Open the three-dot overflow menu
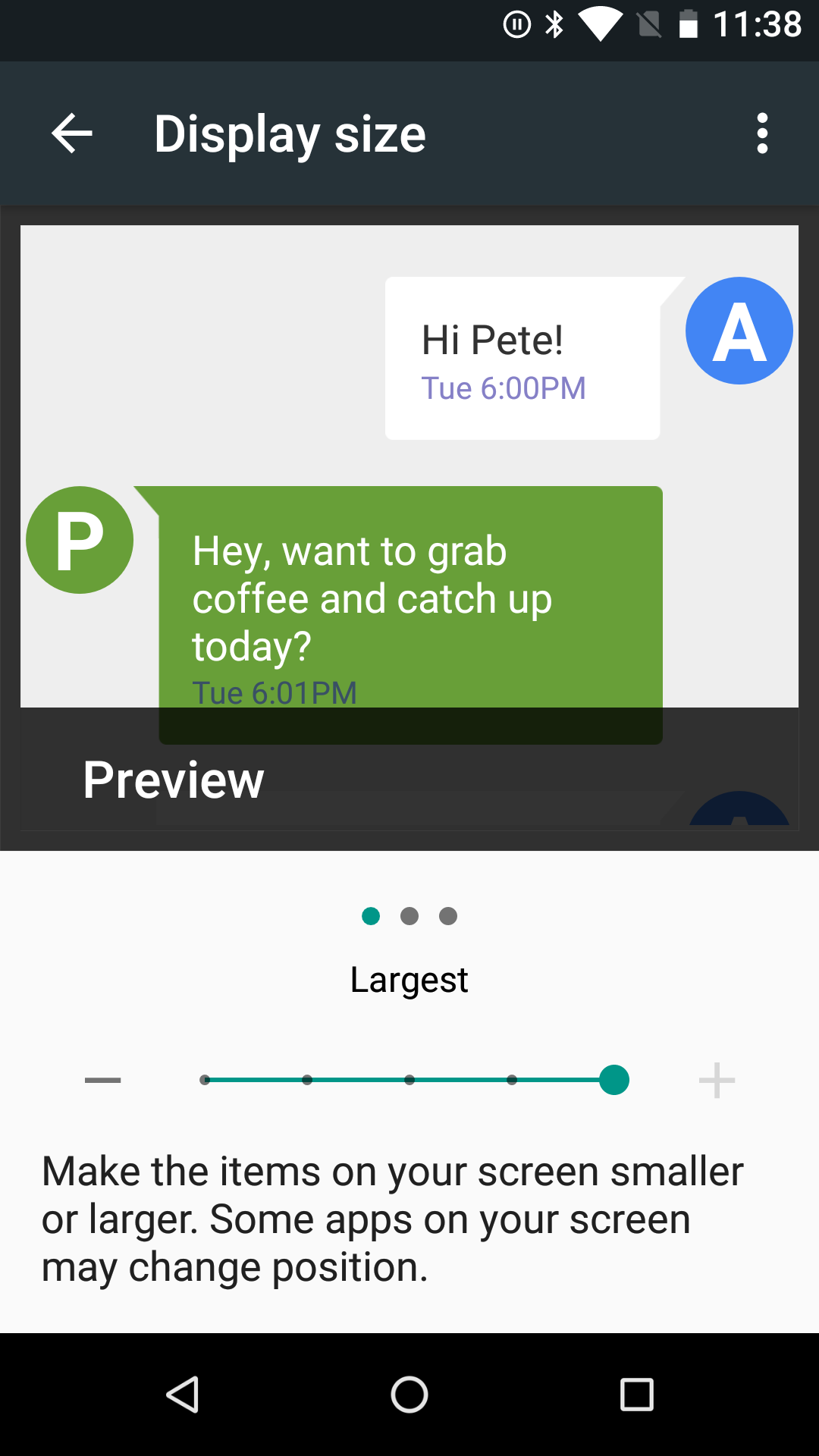 click(x=762, y=133)
